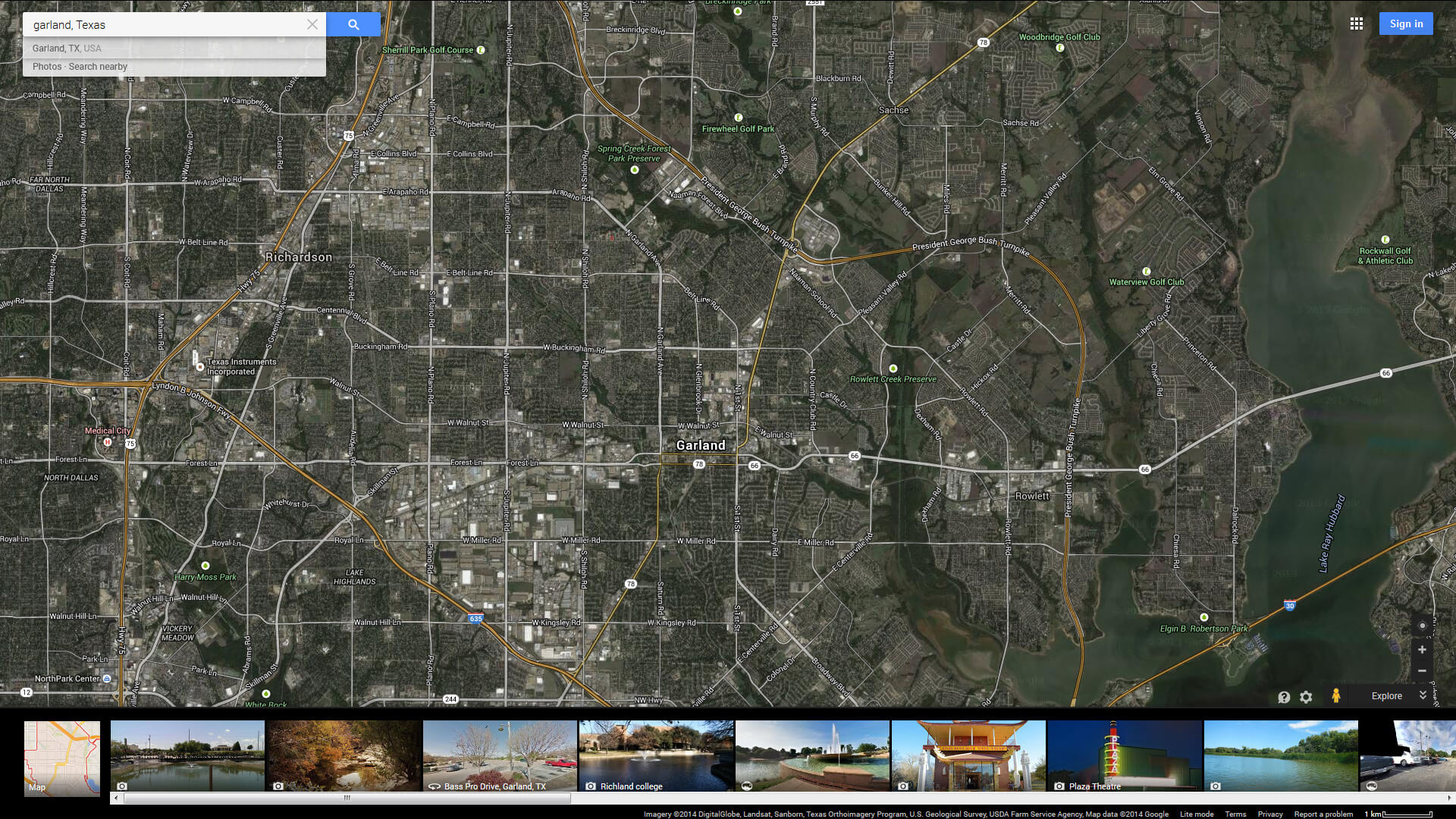Open Photos of Garland
This screenshot has width=1456, height=819.
point(46,67)
